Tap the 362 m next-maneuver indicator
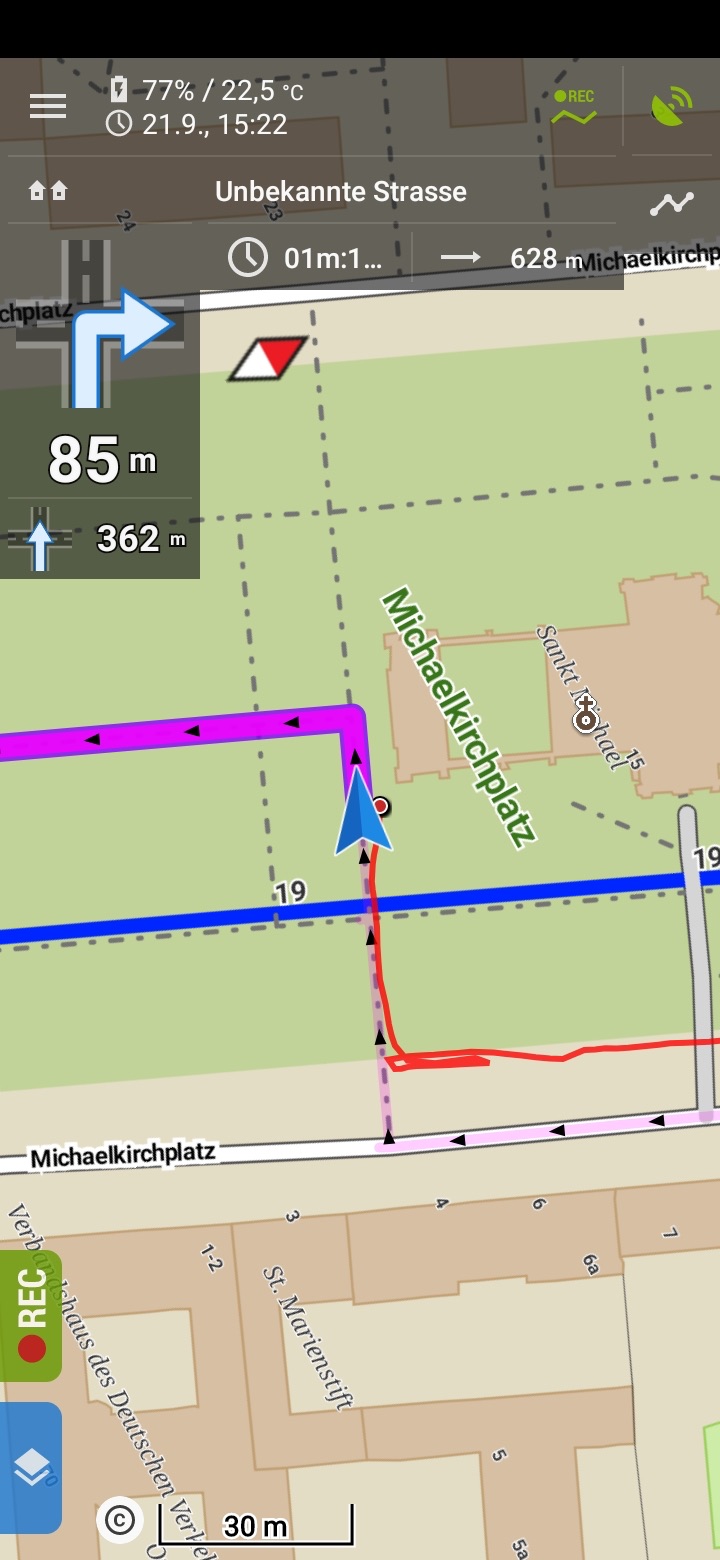 (x=100, y=540)
